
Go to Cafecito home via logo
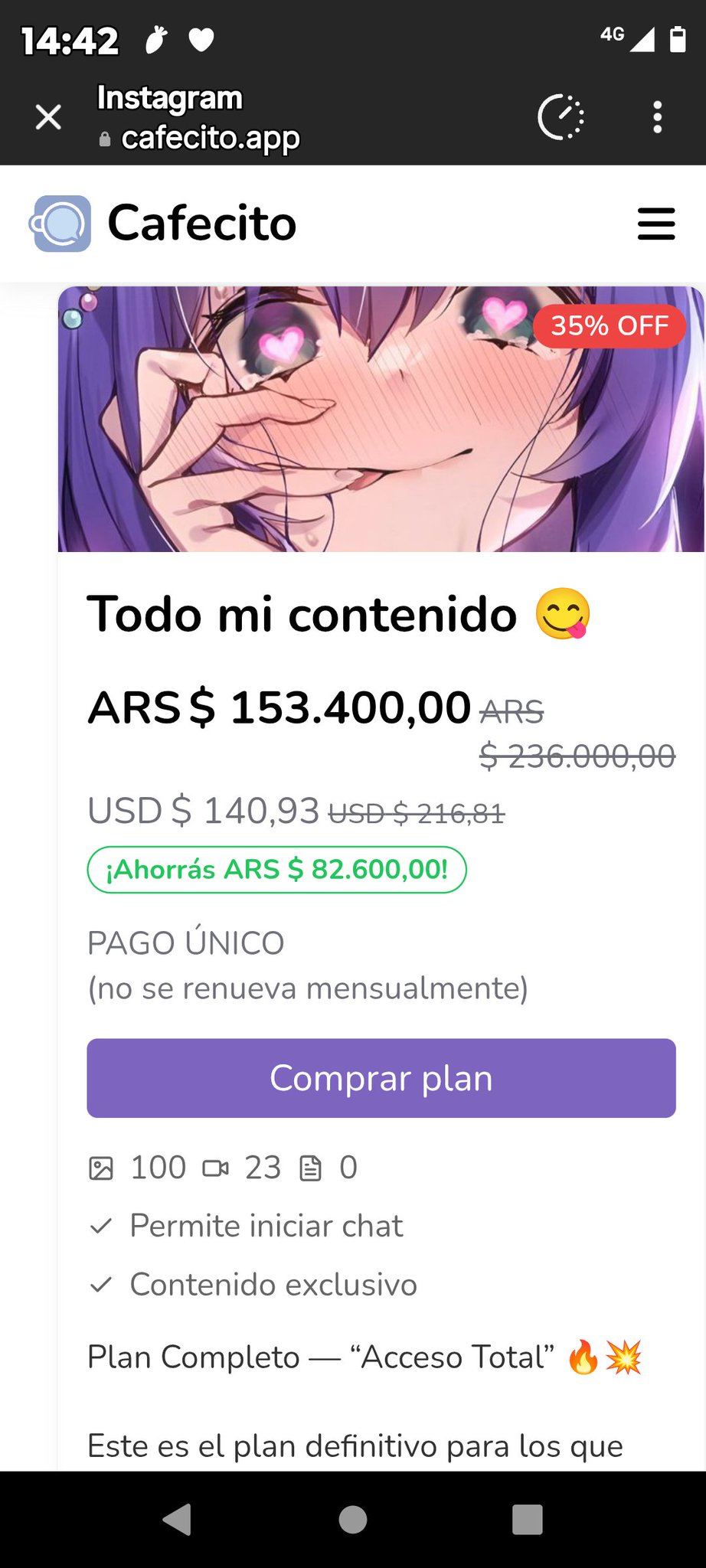[162, 224]
